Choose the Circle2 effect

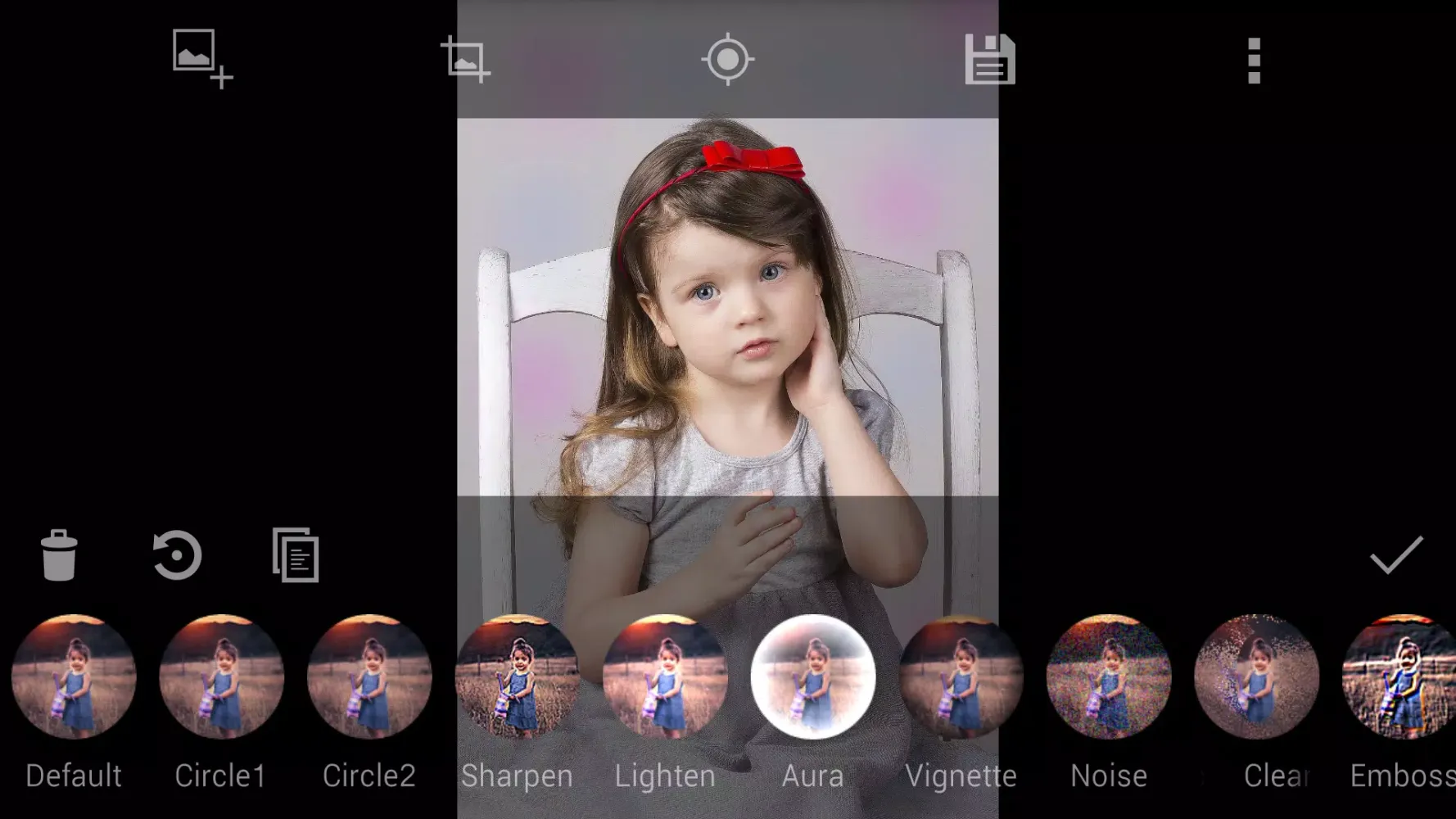click(369, 676)
